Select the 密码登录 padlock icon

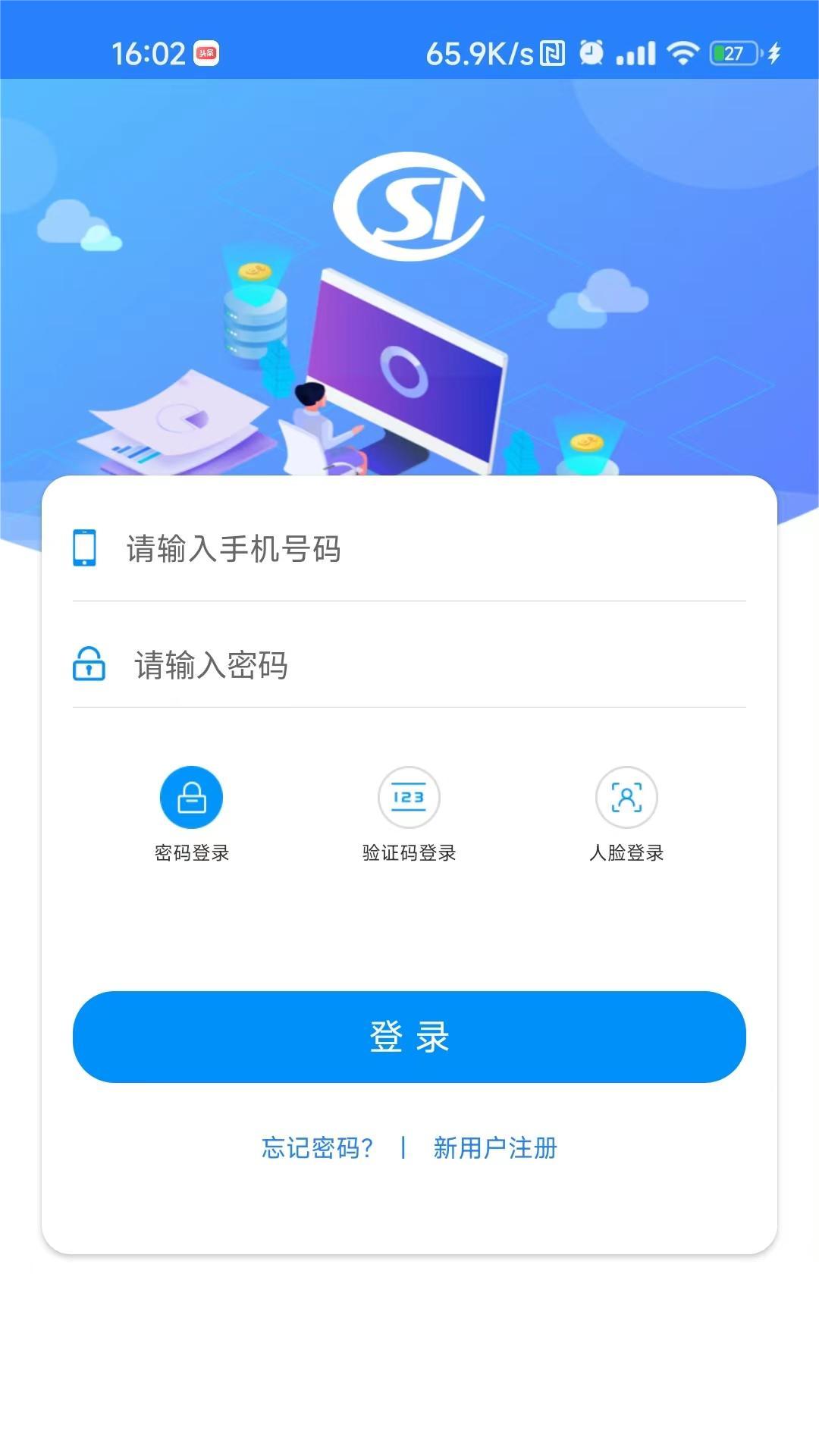tap(192, 797)
